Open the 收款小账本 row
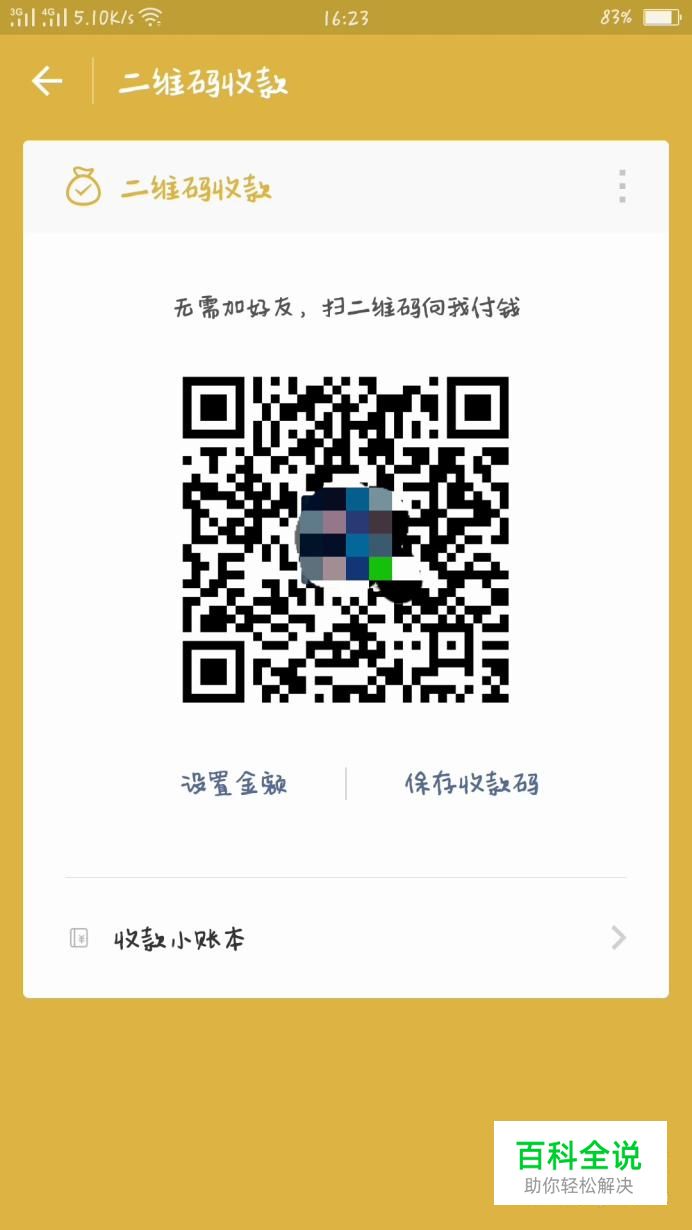The height and width of the screenshot is (1230, 692). pos(346,938)
